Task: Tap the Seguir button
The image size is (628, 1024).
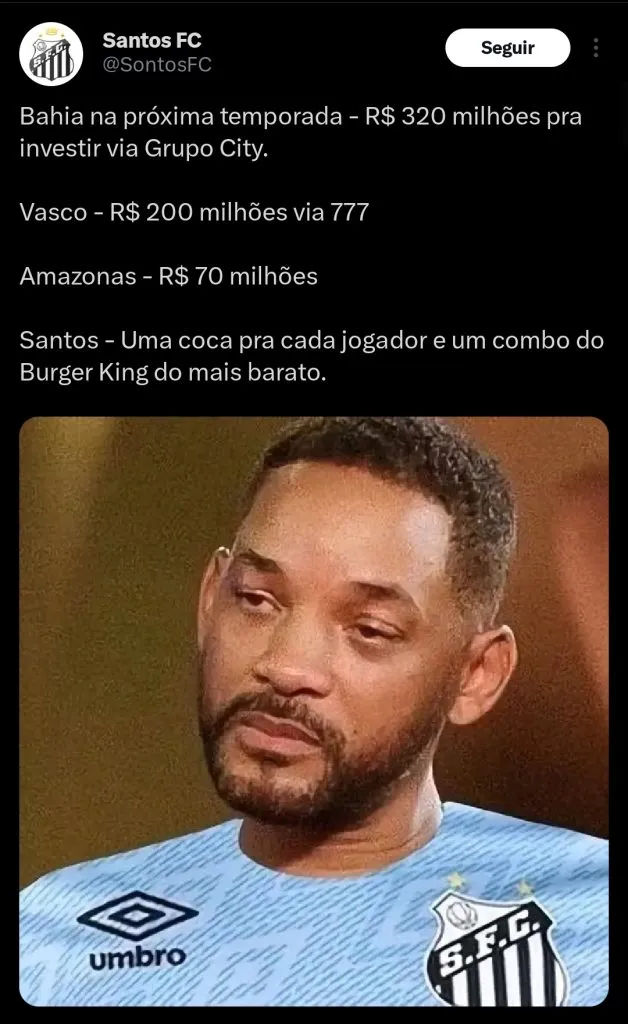Action: pyautogui.click(x=507, y=48)
